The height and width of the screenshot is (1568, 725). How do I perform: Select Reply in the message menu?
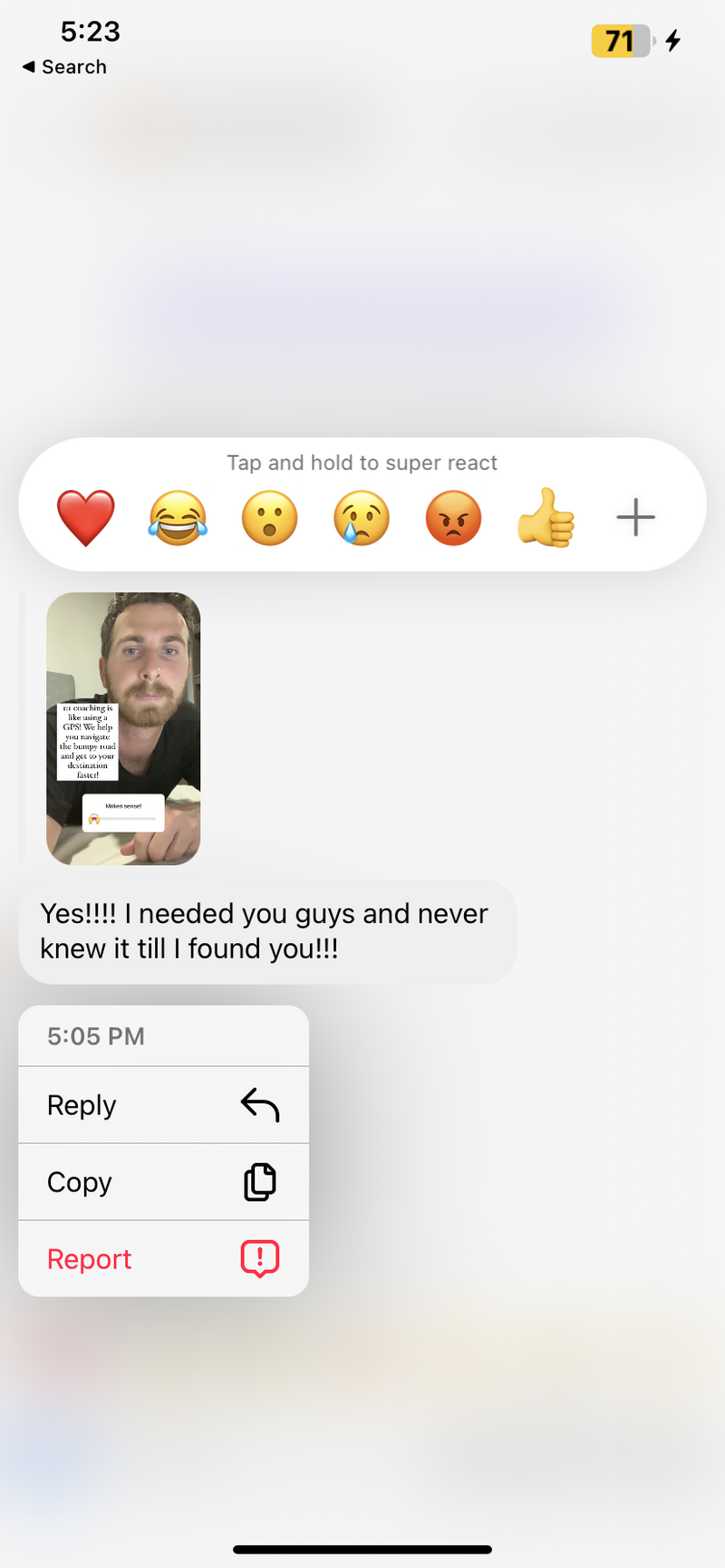163,1105
